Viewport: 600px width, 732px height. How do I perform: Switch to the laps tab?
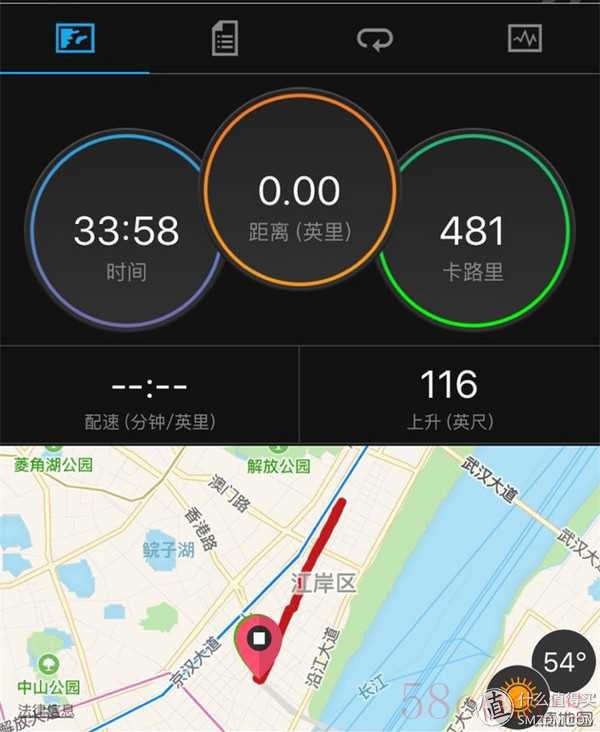[x=375, y=39]
